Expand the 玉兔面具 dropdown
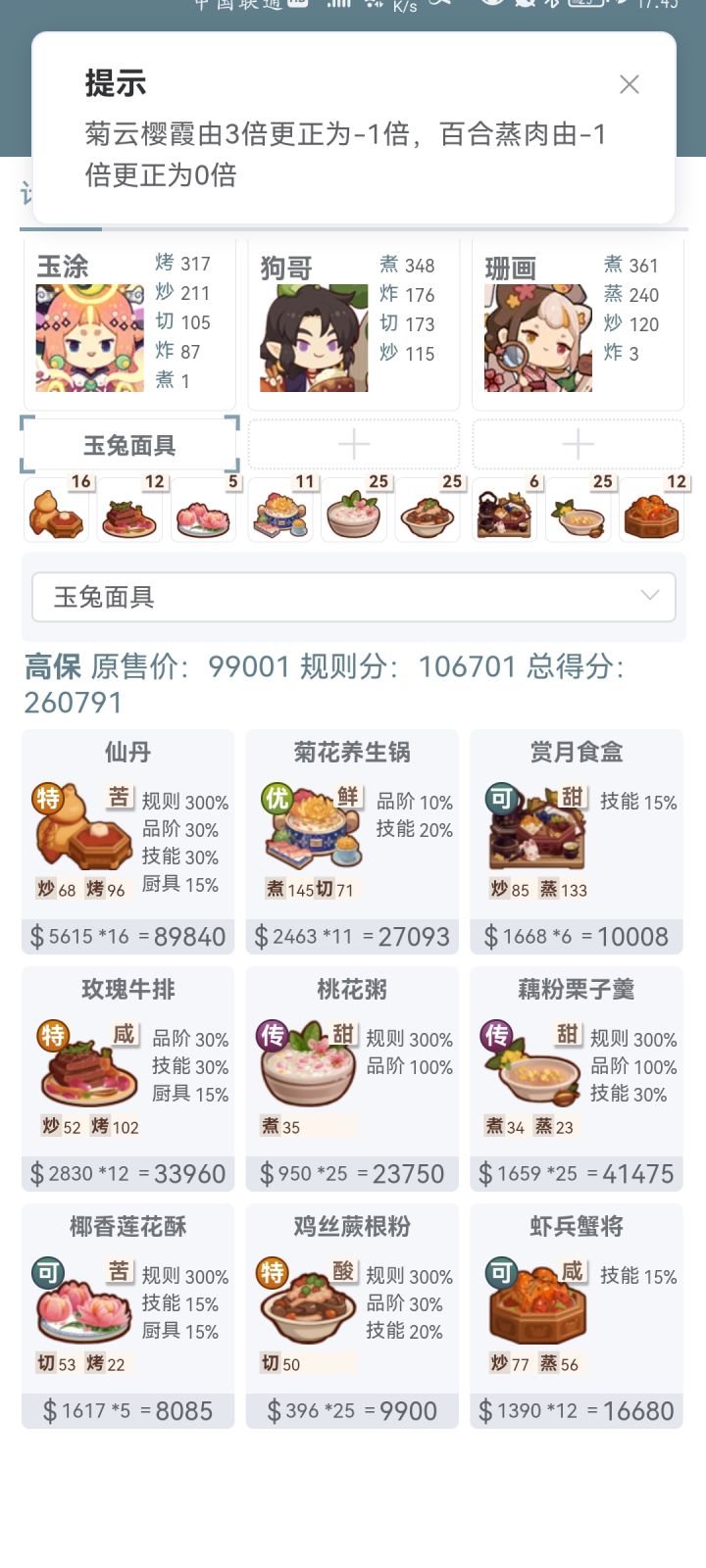 click(x=353, y=597)
